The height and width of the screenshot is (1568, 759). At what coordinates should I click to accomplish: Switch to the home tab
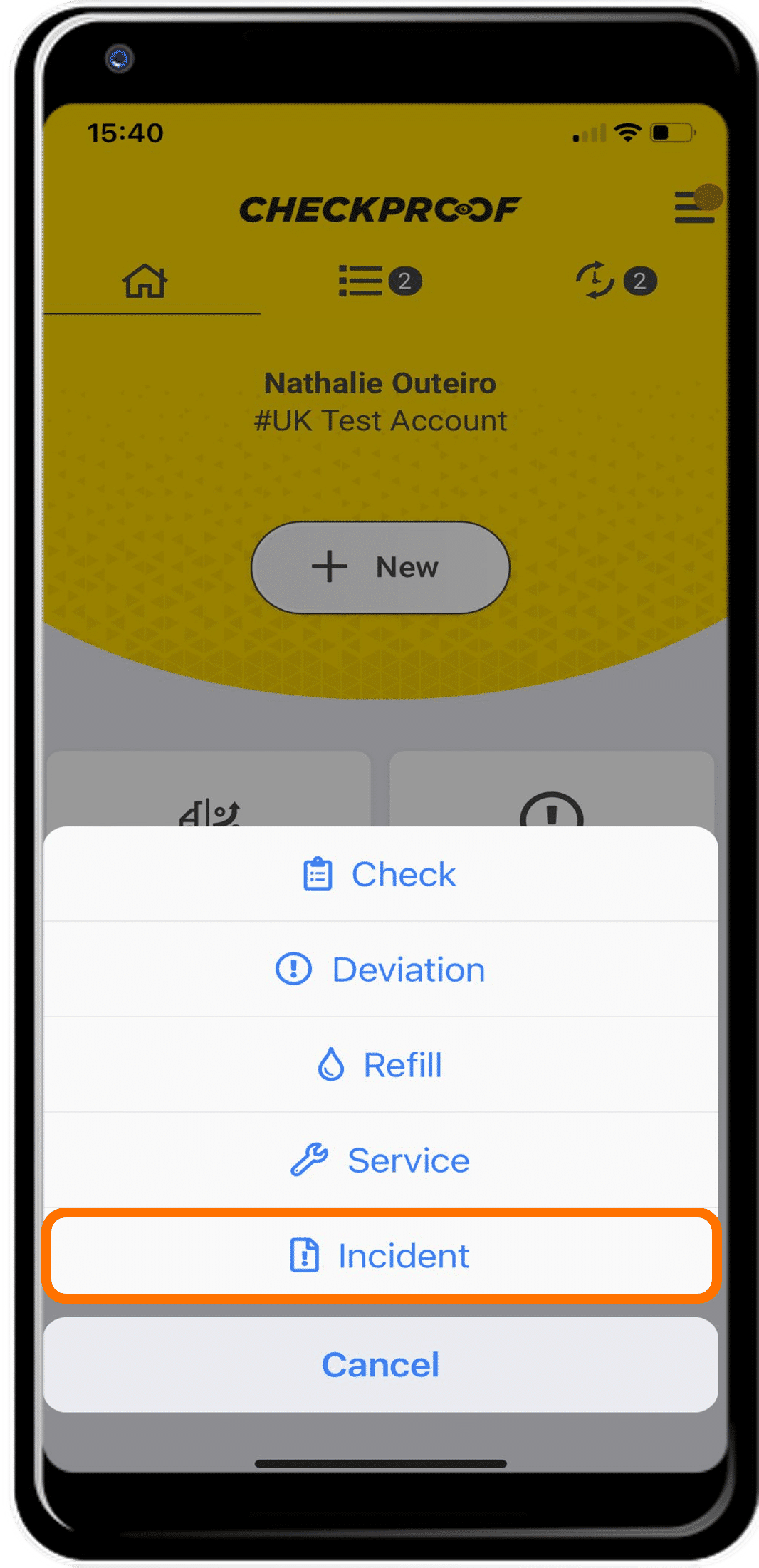click(145, 281)
